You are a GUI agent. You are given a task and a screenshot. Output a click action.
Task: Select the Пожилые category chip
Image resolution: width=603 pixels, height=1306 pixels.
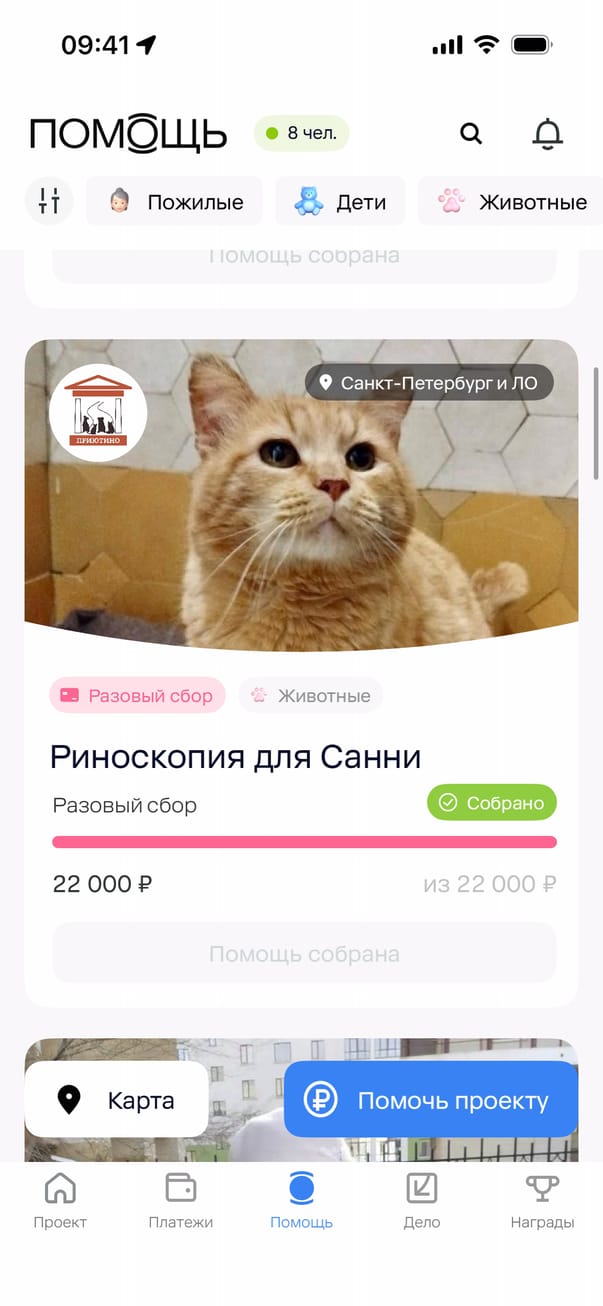175,202
